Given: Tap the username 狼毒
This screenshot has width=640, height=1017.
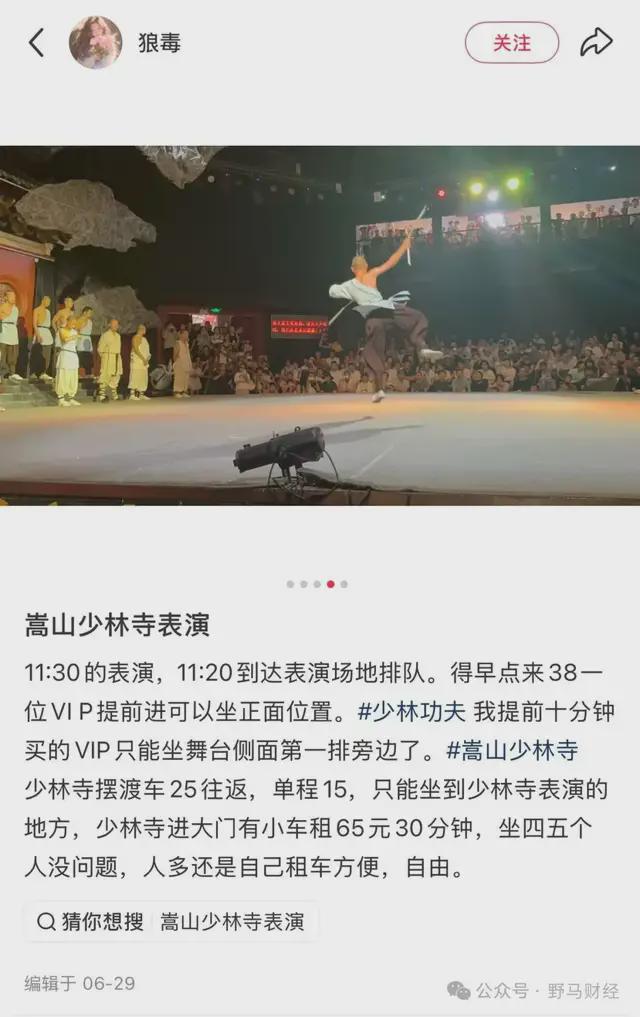Looking at the screenshot, I should pos(159,43).
